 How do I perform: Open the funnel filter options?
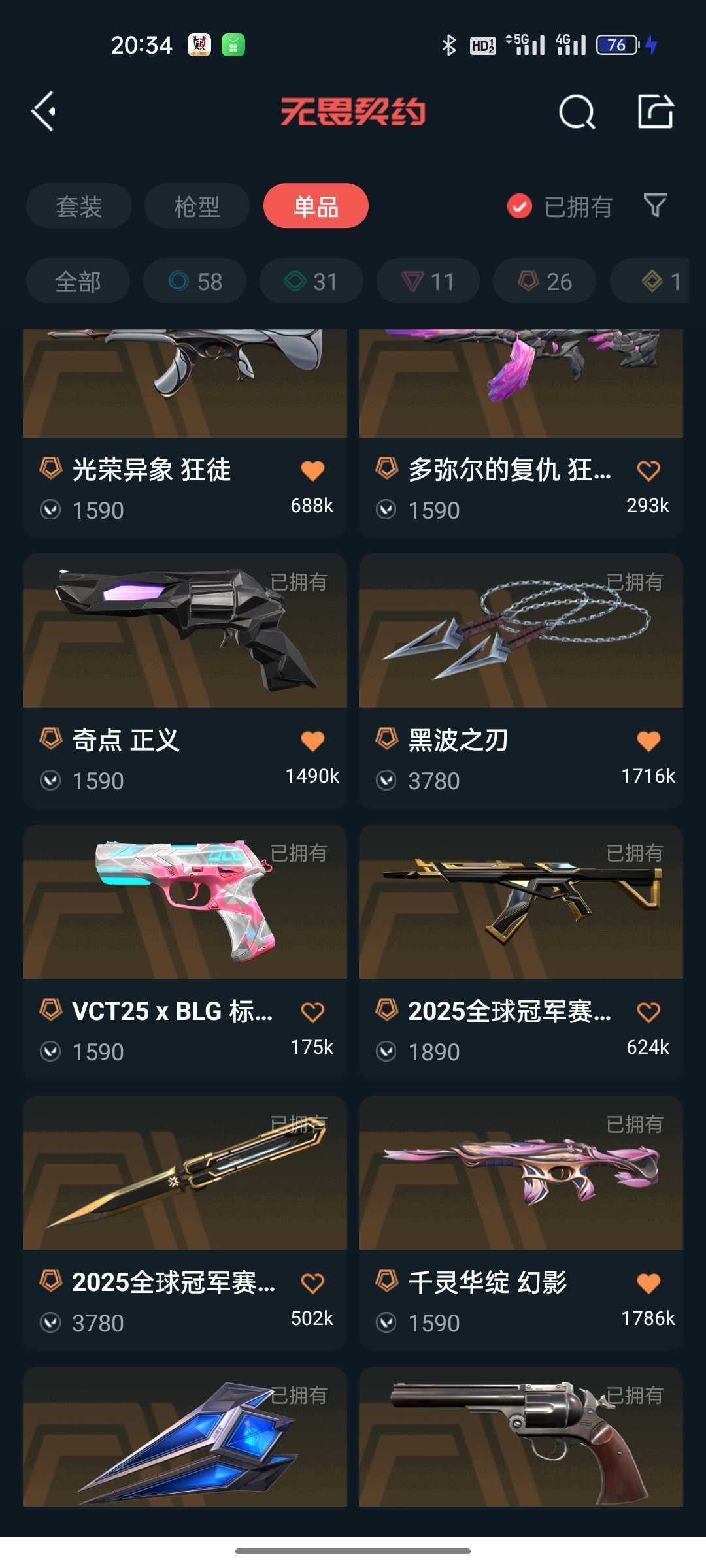coord(655,206)
